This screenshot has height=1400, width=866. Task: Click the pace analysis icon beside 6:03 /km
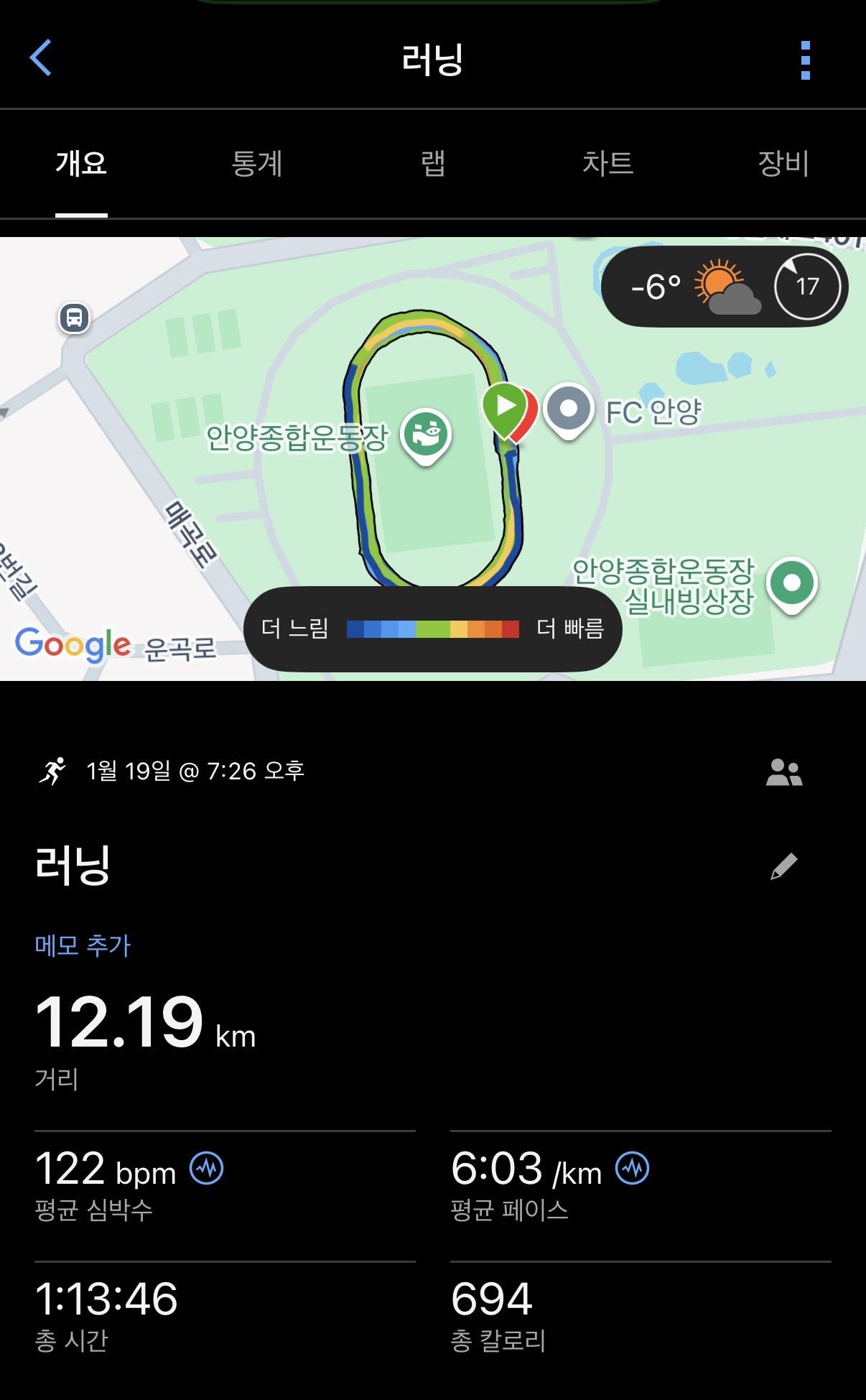coord(631,1167)
